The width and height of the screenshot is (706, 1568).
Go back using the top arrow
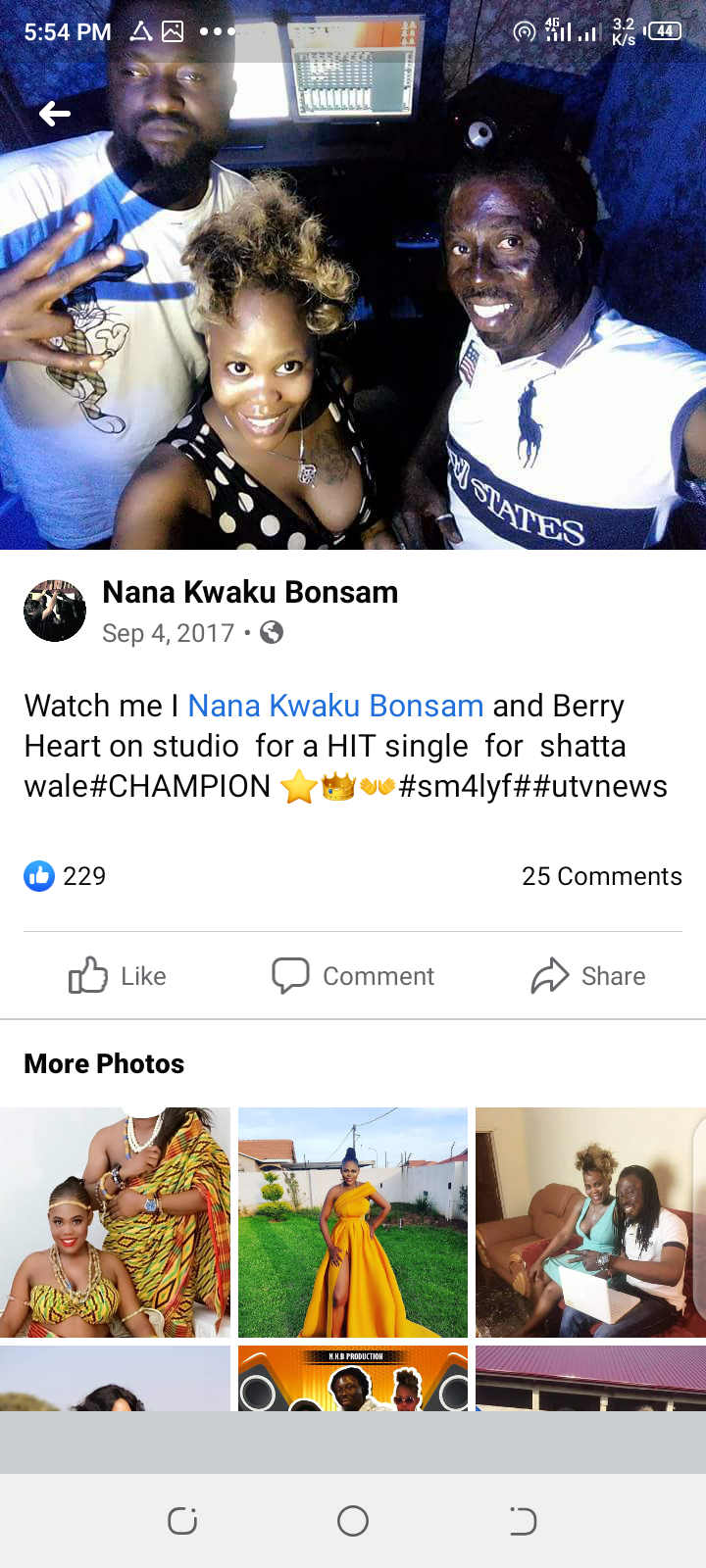point(55,115)
